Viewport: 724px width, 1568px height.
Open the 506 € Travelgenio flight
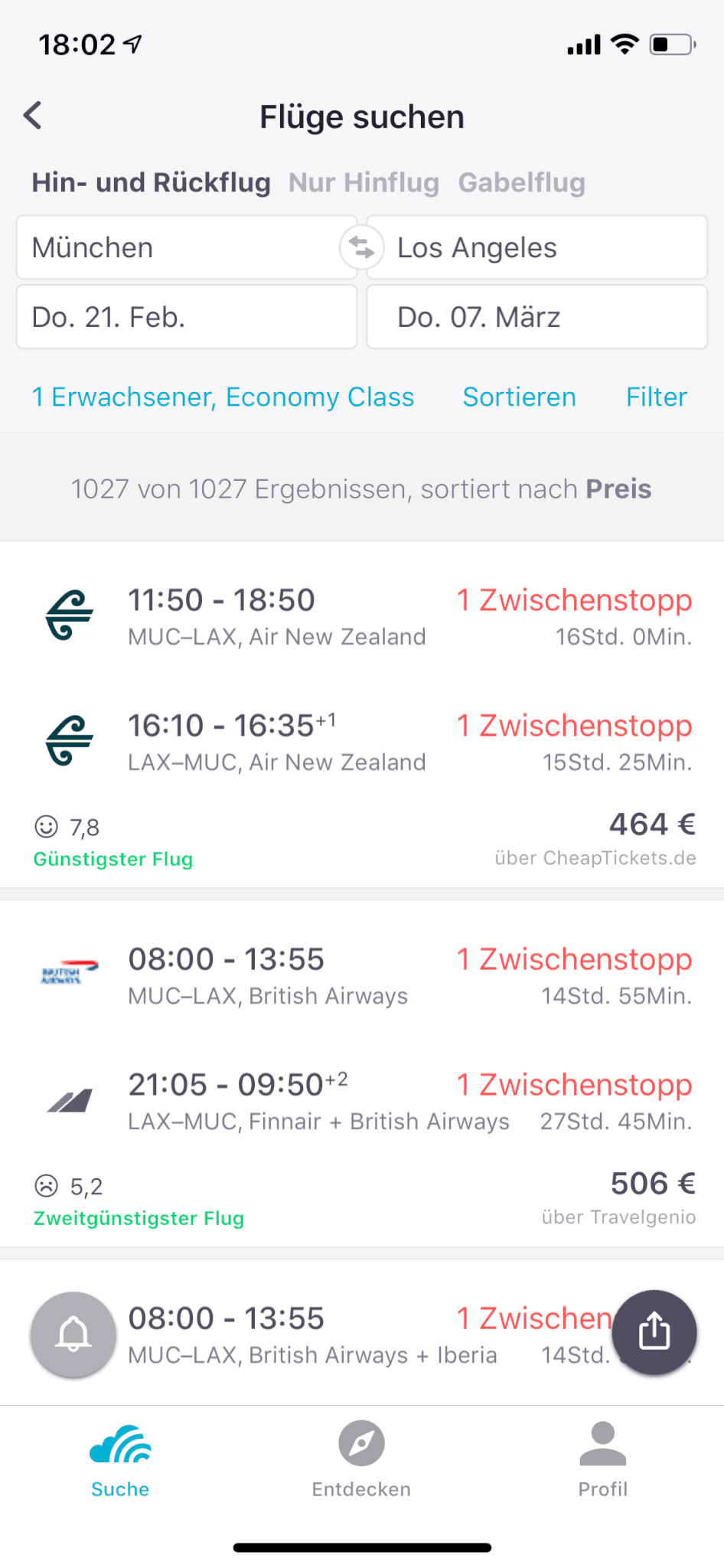coord(362,1073)
